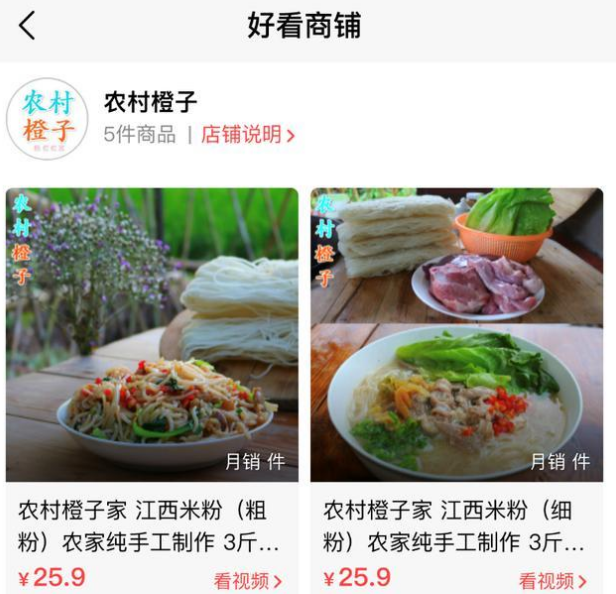Open the 农村橙子 shop avatar
616x594 pixels.
tap(47, 119)
